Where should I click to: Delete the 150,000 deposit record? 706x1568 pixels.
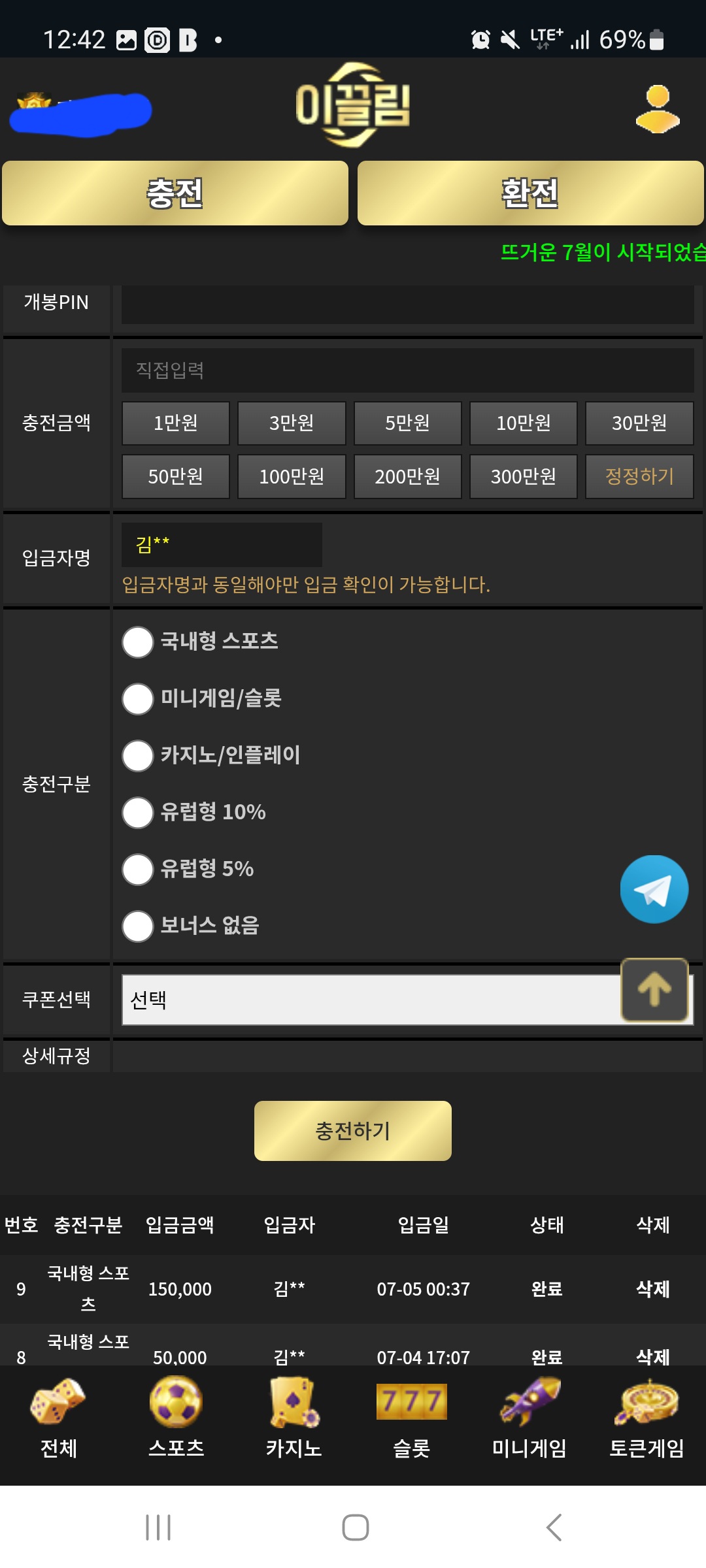coord(653,1289)
